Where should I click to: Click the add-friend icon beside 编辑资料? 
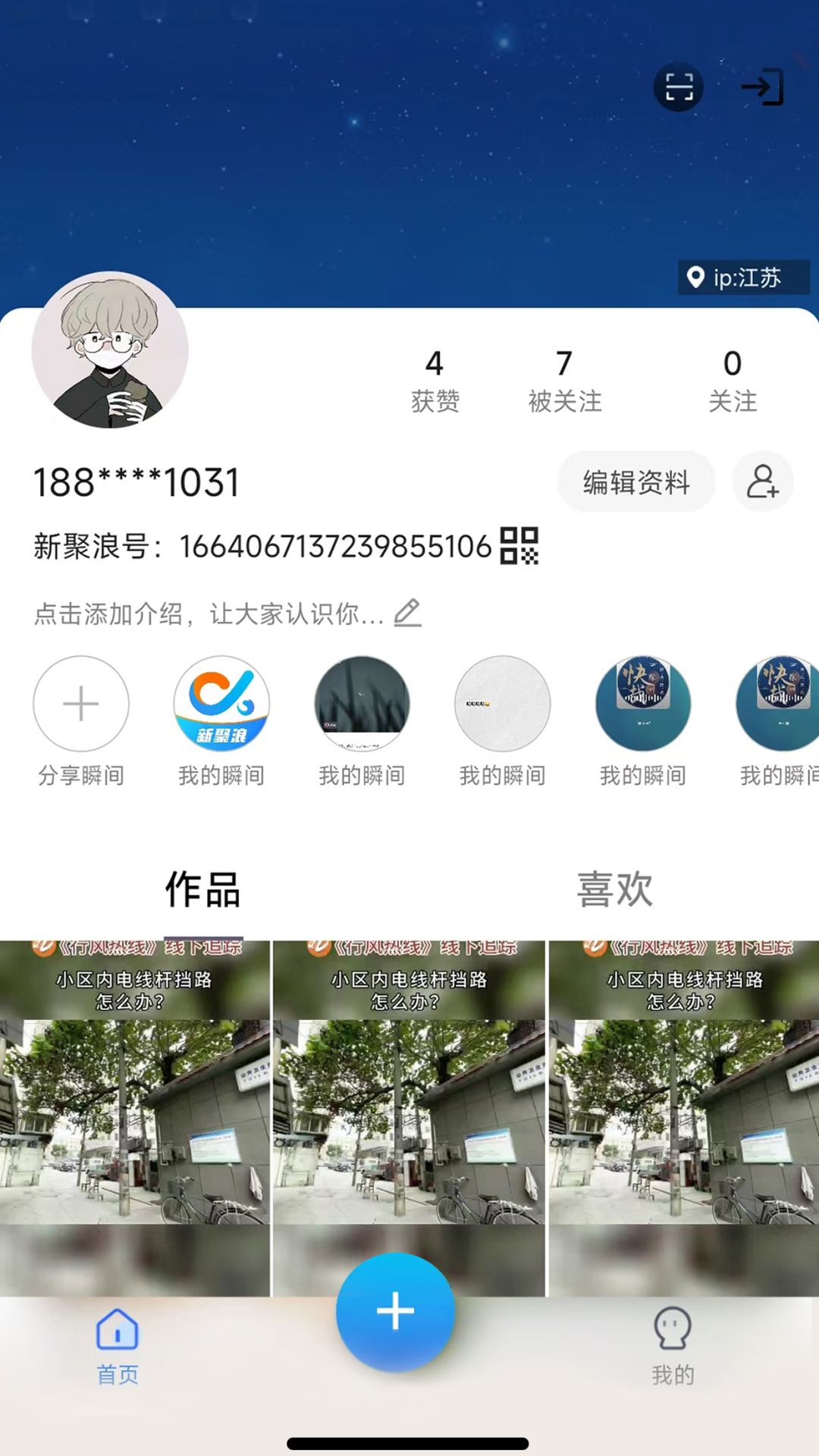tap(763, 482)
